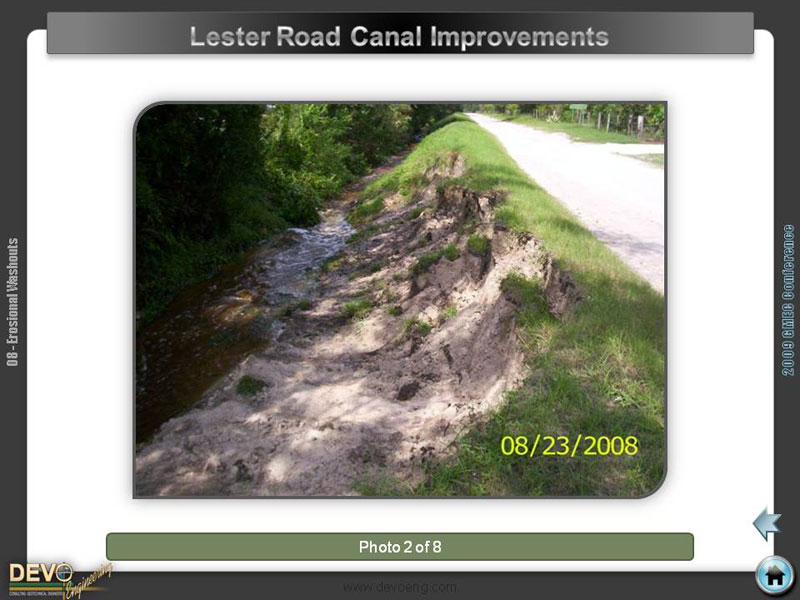Go back with the blue arrow
The image size is (800, 600).
pos(766,523)
